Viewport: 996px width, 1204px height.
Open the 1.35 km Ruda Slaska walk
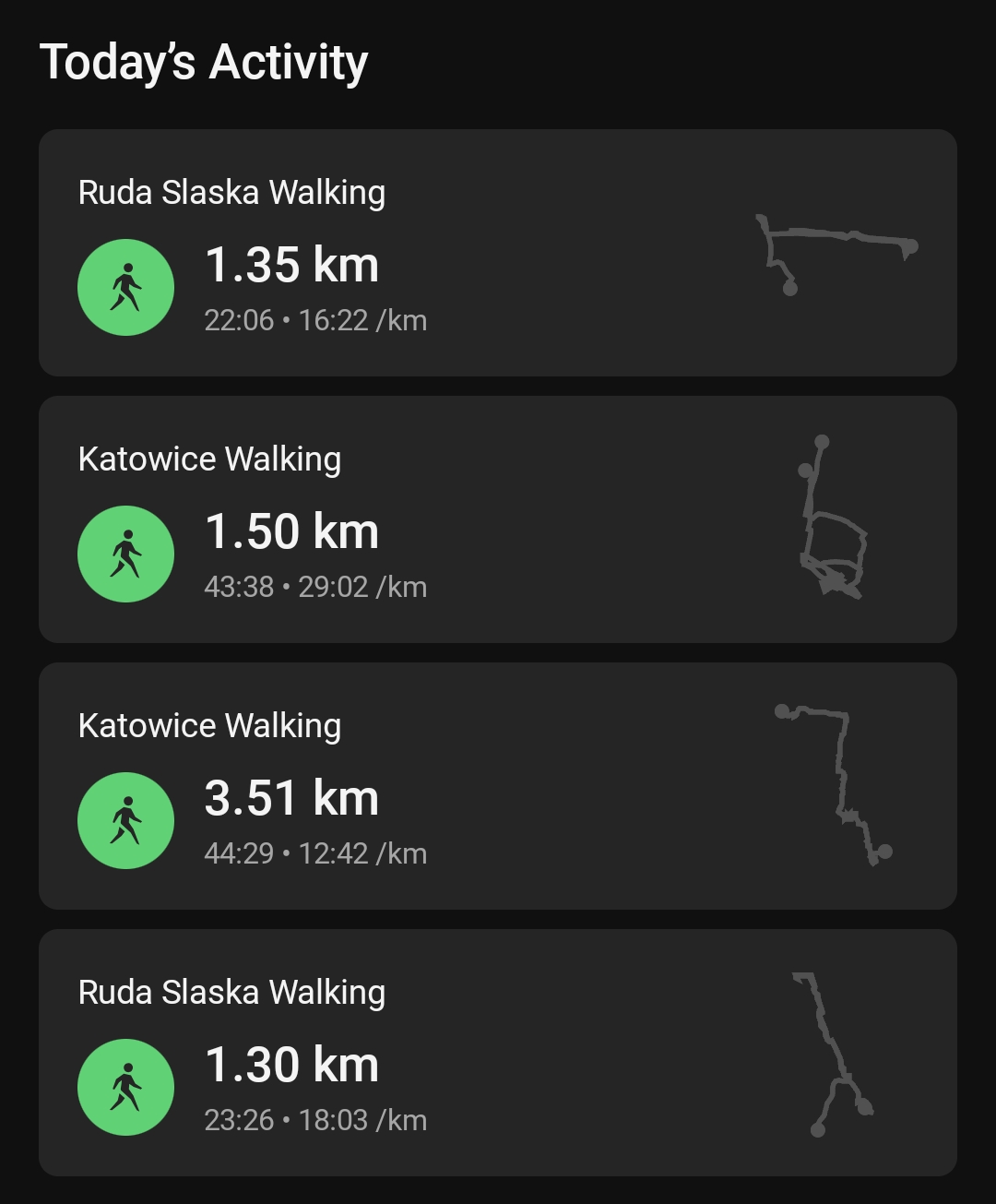click(497, 253)
